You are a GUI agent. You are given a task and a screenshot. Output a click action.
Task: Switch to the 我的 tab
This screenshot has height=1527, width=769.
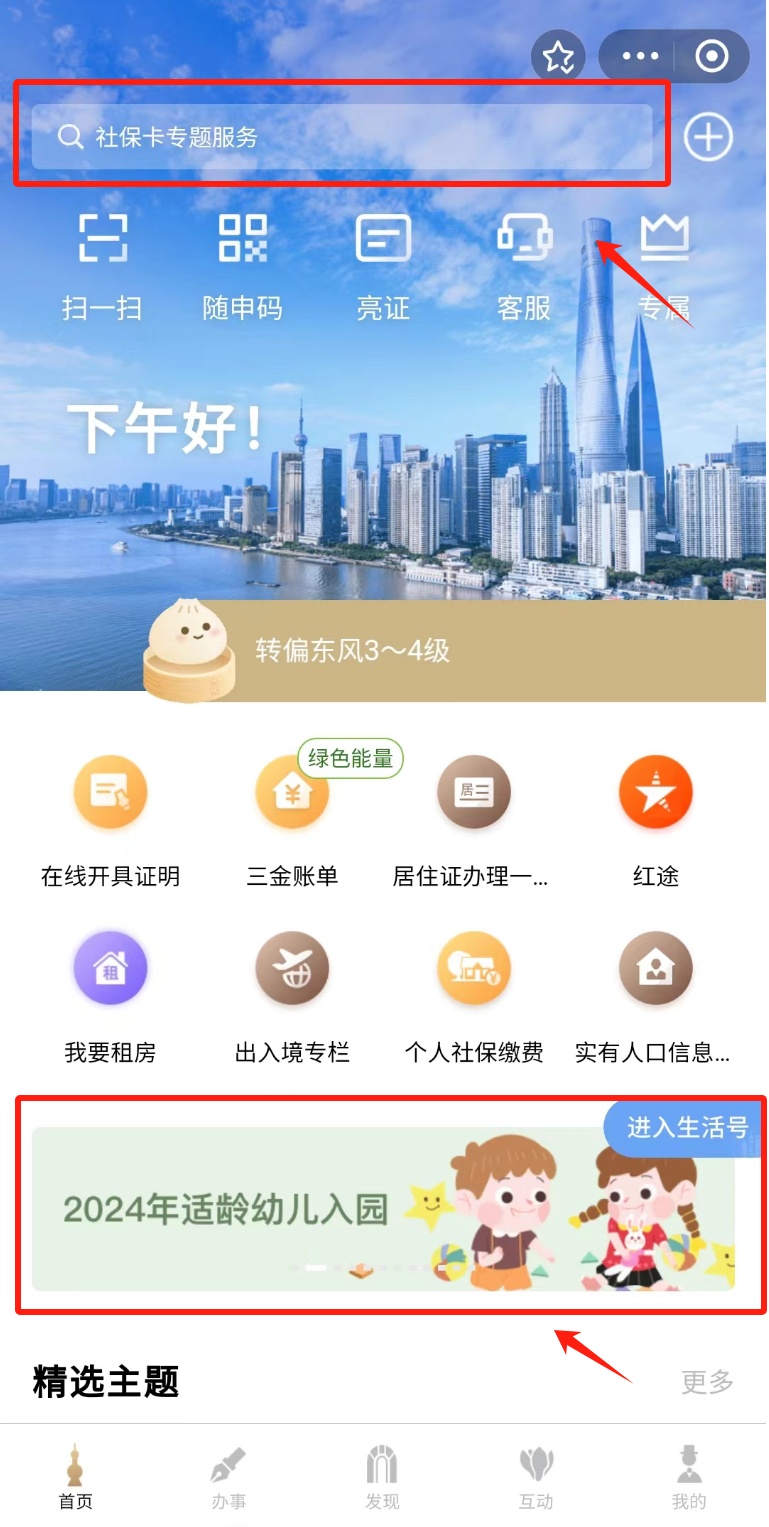click(689, 1479)
